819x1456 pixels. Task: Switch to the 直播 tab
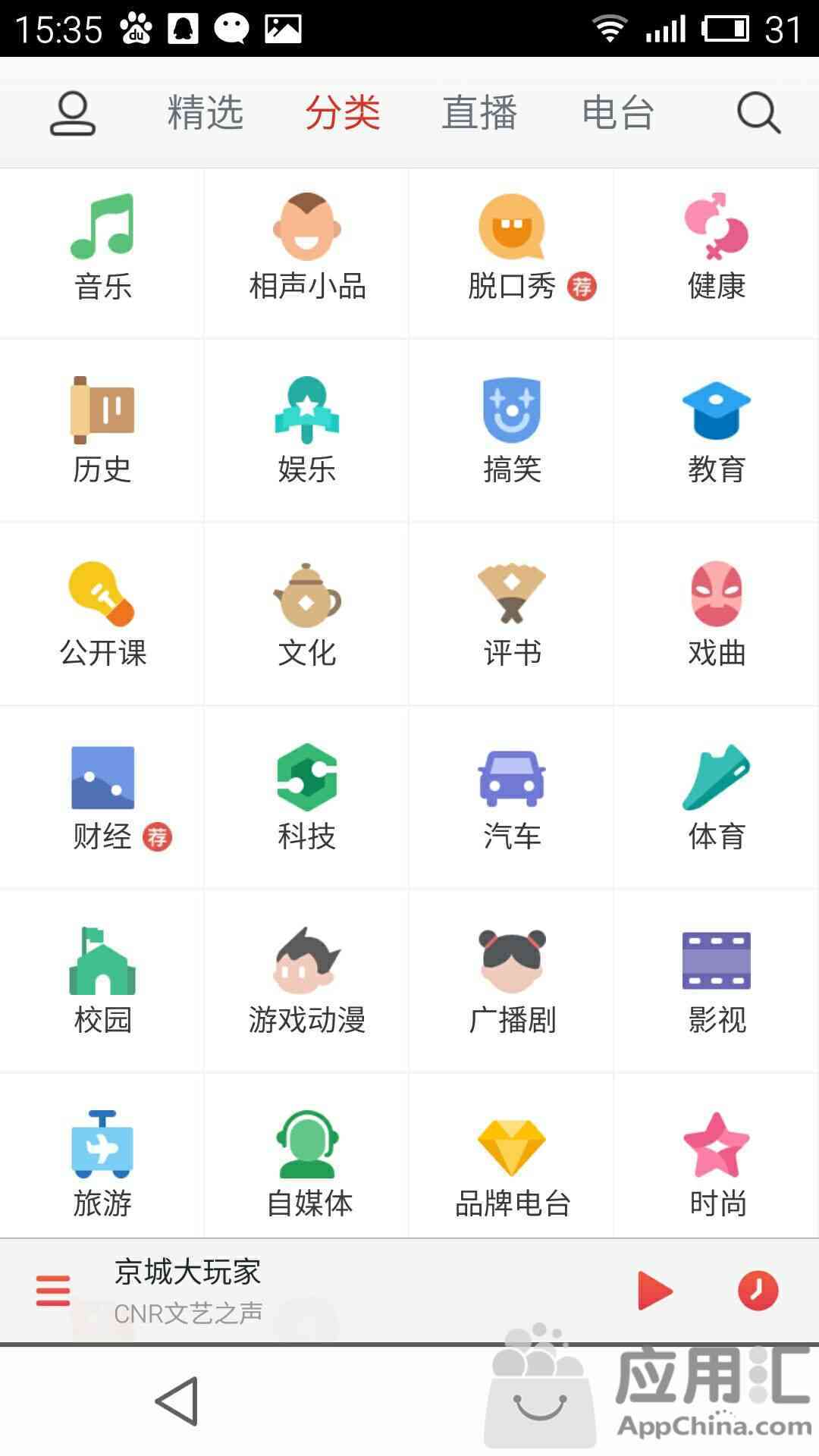[x=480, y=113]
